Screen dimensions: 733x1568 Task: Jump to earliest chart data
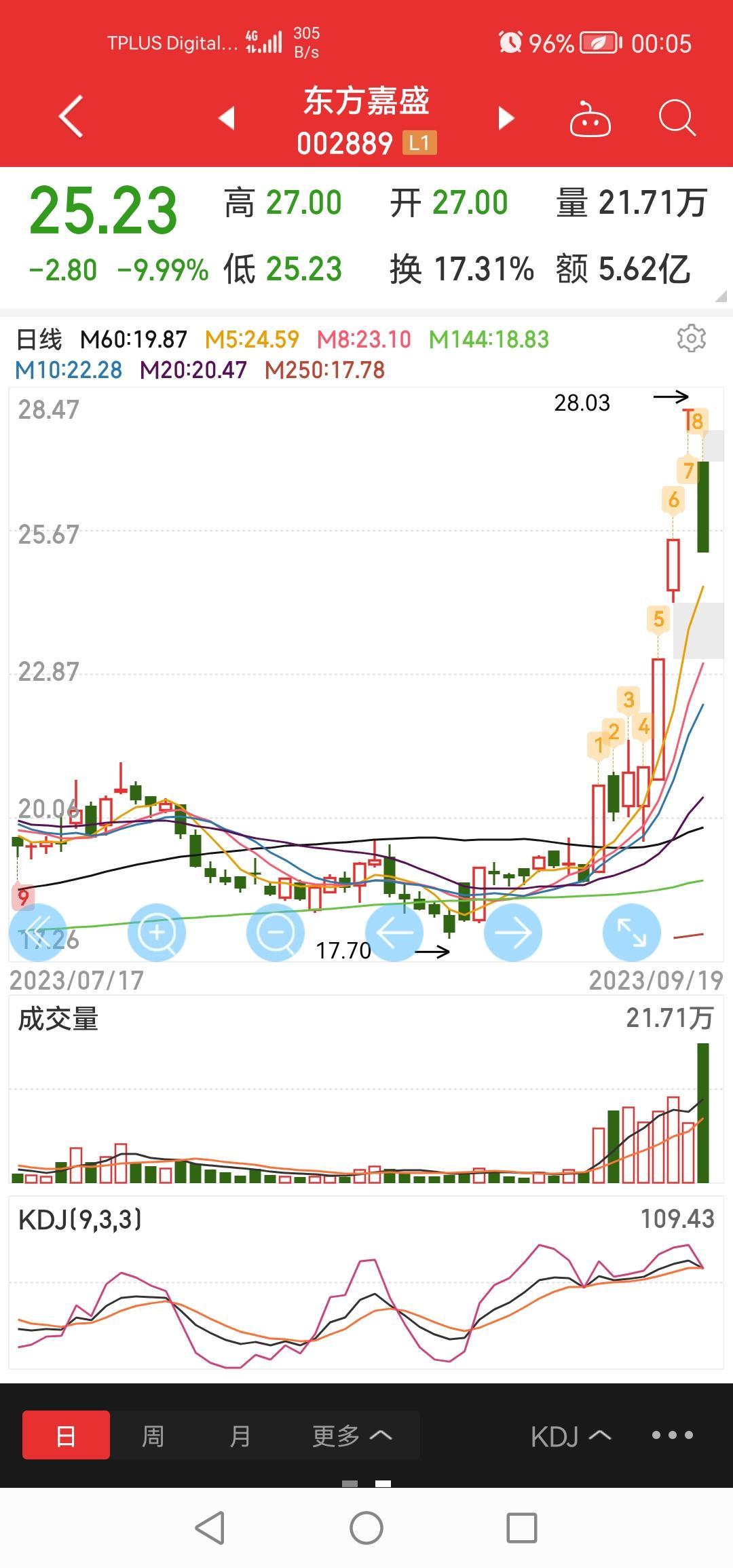coord(38,933)
